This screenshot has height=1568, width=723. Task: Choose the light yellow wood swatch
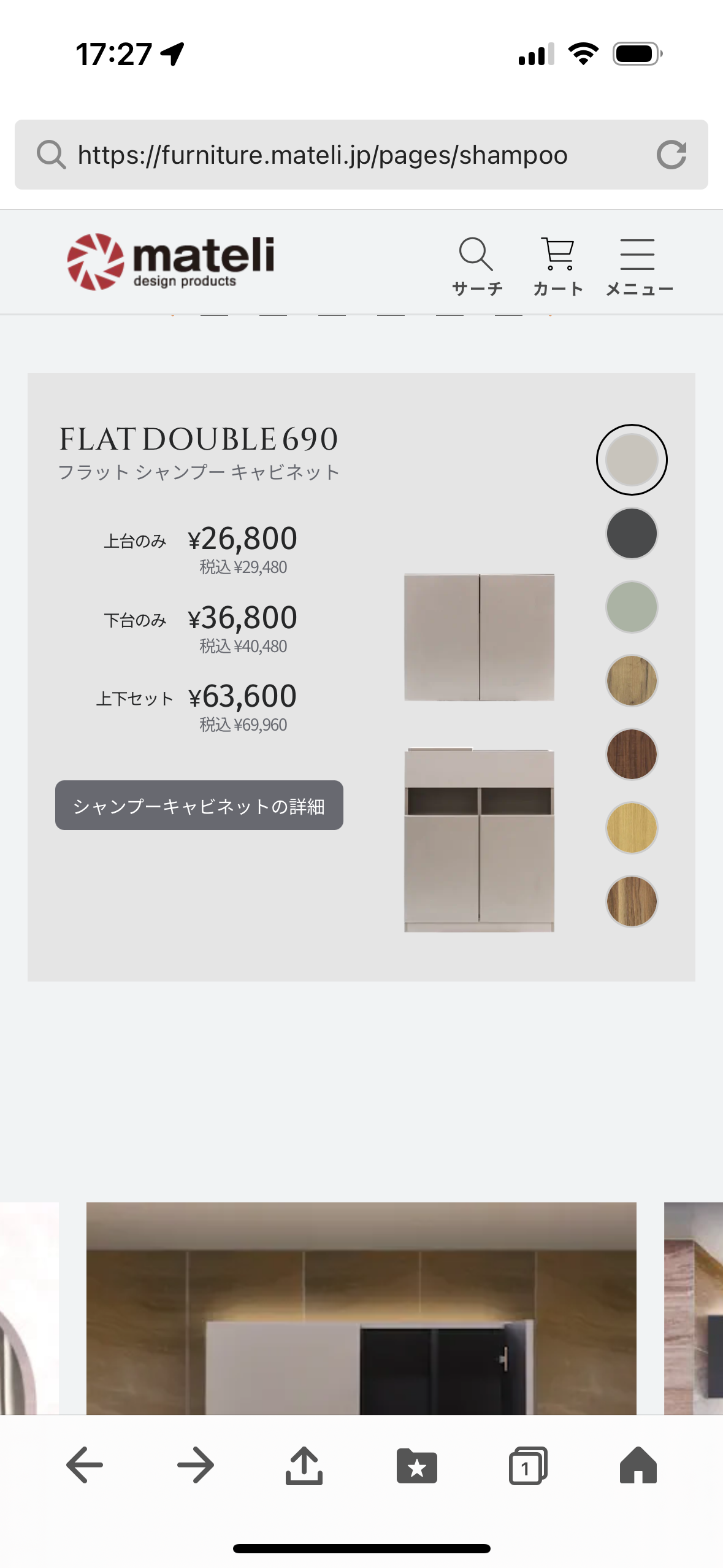click(x=631, y=828)
